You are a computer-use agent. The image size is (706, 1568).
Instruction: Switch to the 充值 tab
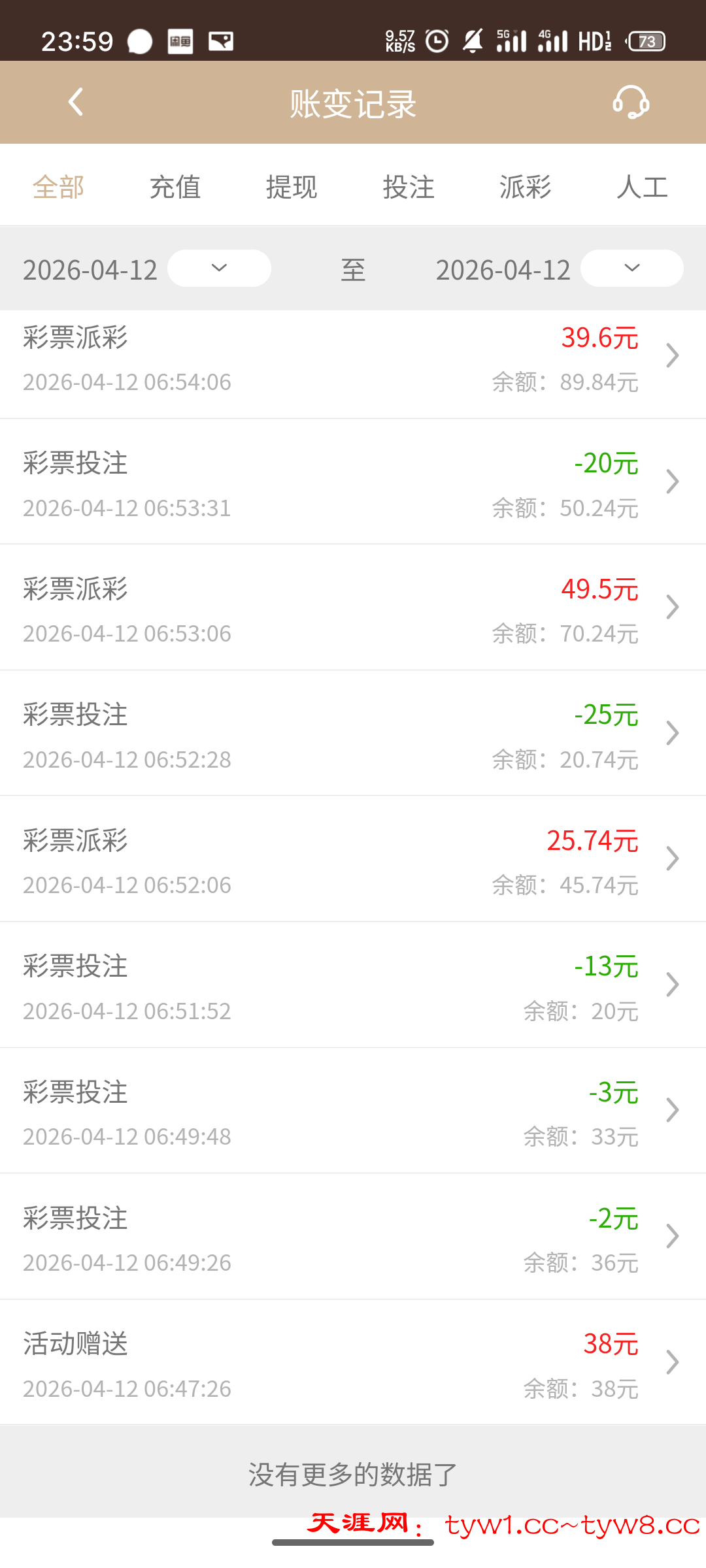175,188
